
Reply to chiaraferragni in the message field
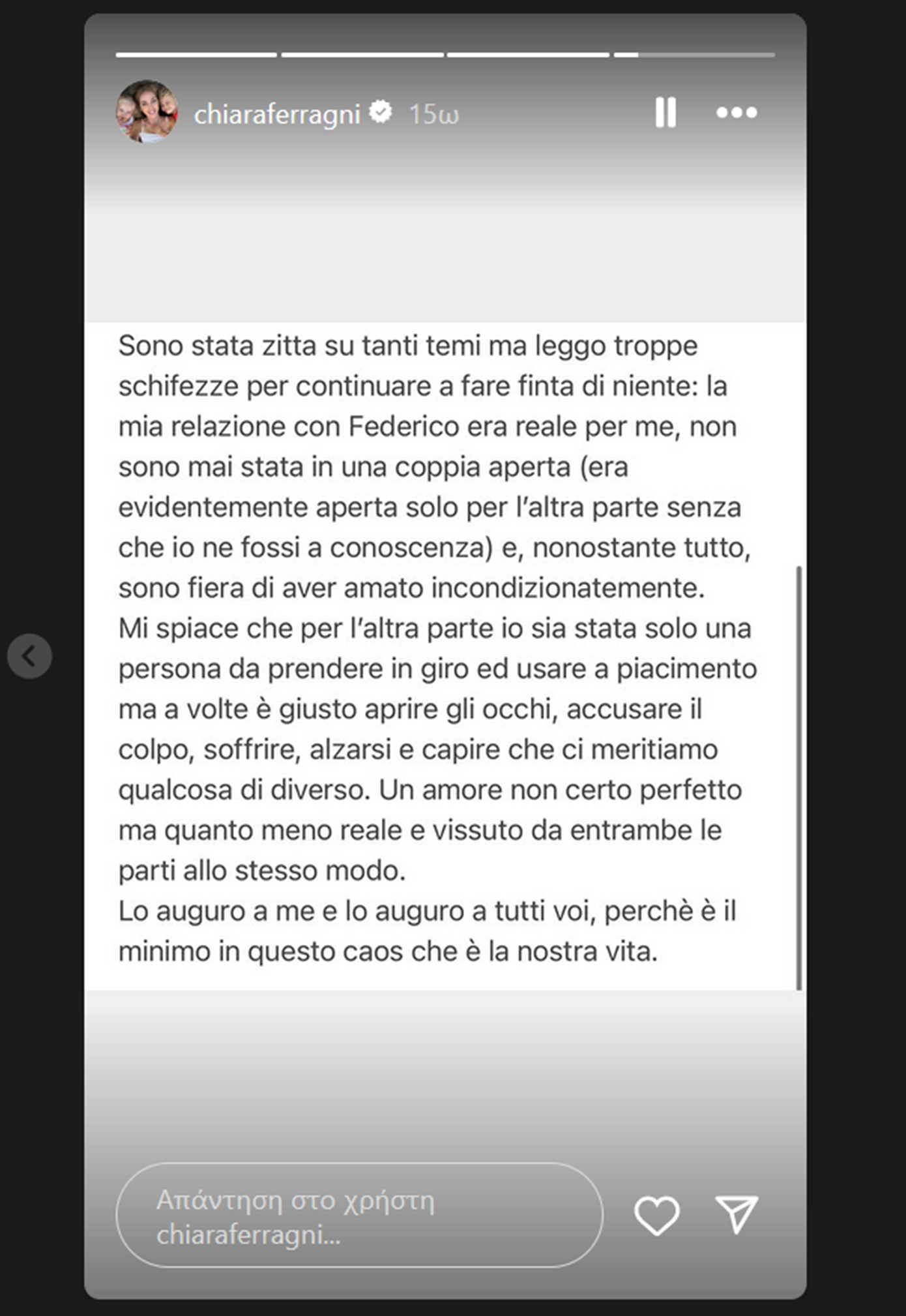358,1217
